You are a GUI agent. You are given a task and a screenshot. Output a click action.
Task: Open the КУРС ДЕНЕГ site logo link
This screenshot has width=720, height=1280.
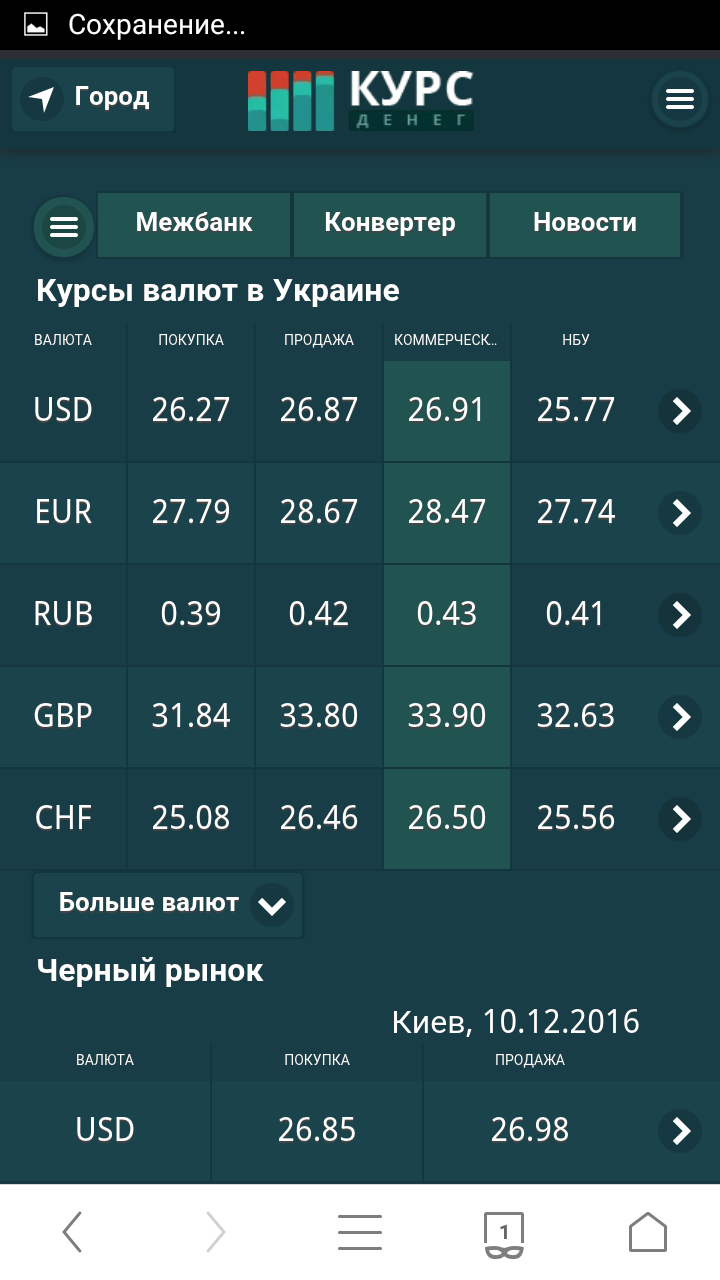point(360,100)
